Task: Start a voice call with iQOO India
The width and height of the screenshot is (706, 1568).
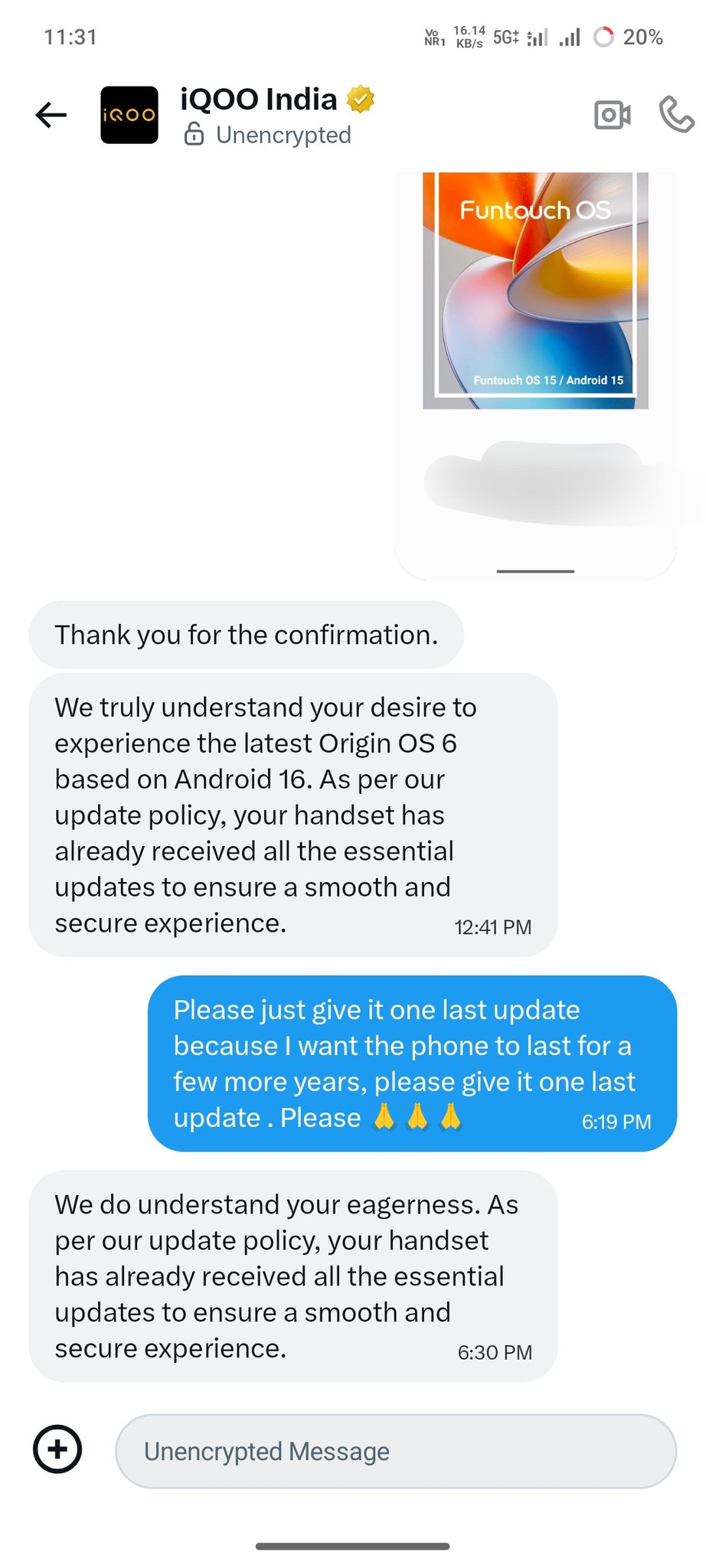Action: pos(676,115)
